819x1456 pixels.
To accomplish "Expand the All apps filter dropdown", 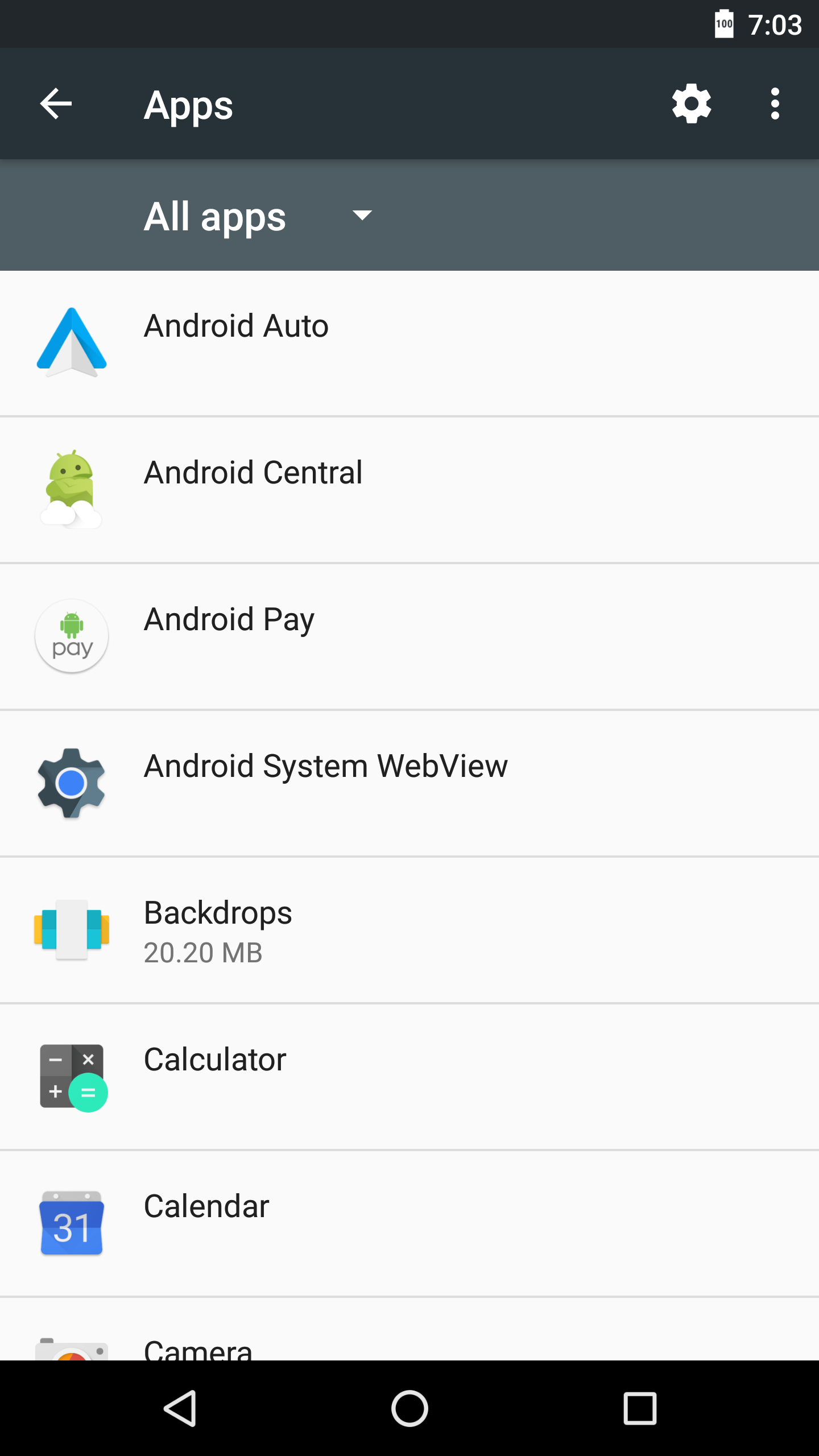I will tap(259, 216).
